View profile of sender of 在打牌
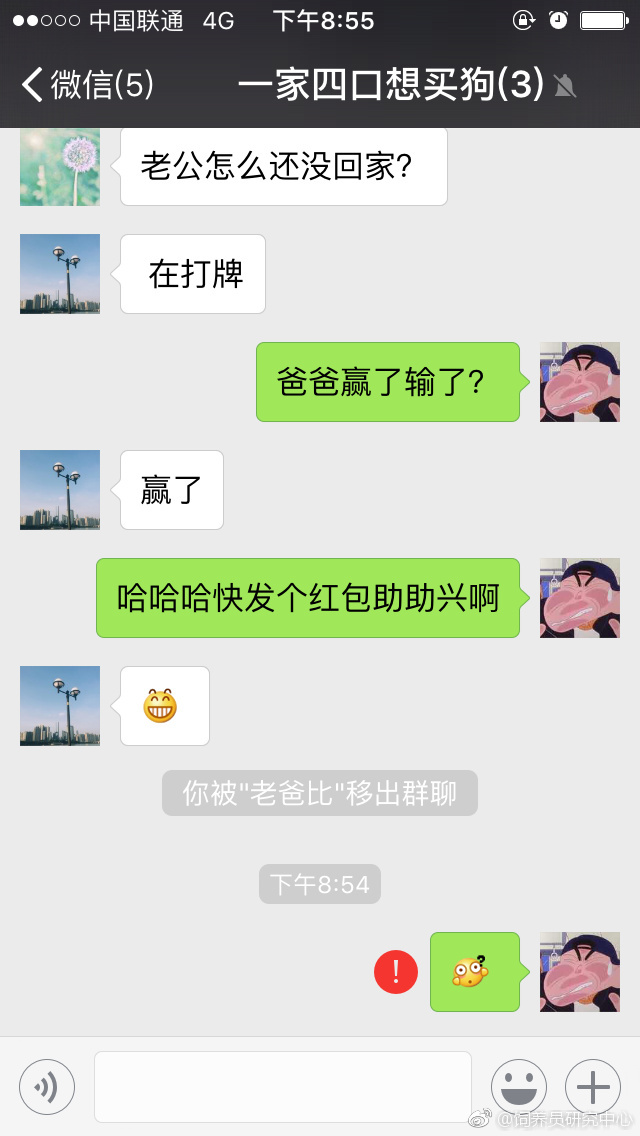 click(x=60, y=274)
